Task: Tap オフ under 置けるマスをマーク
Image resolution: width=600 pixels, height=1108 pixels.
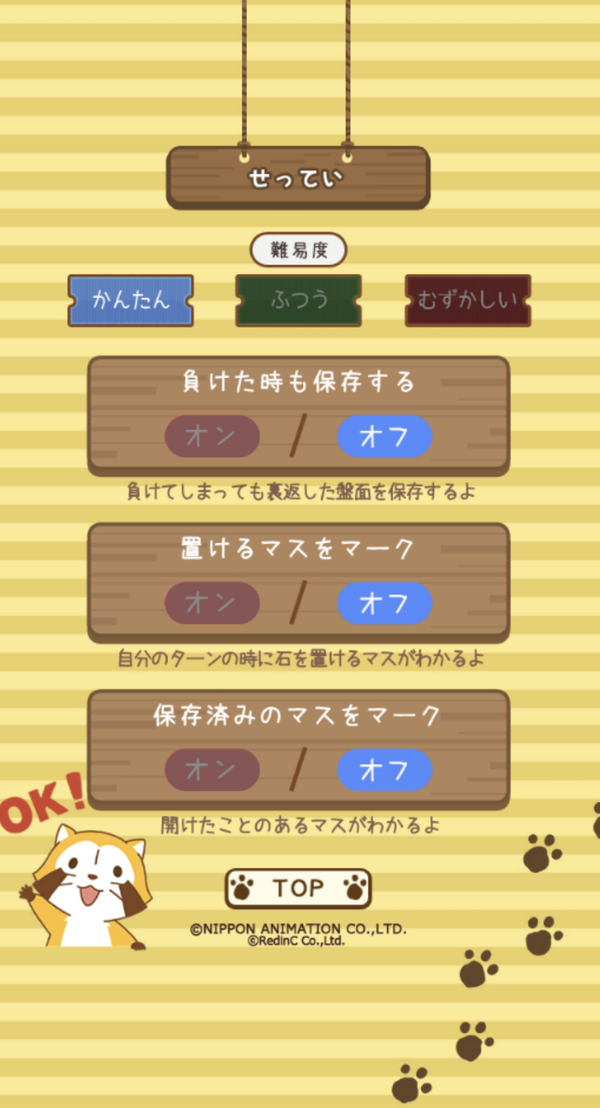Action: point(384,603)
